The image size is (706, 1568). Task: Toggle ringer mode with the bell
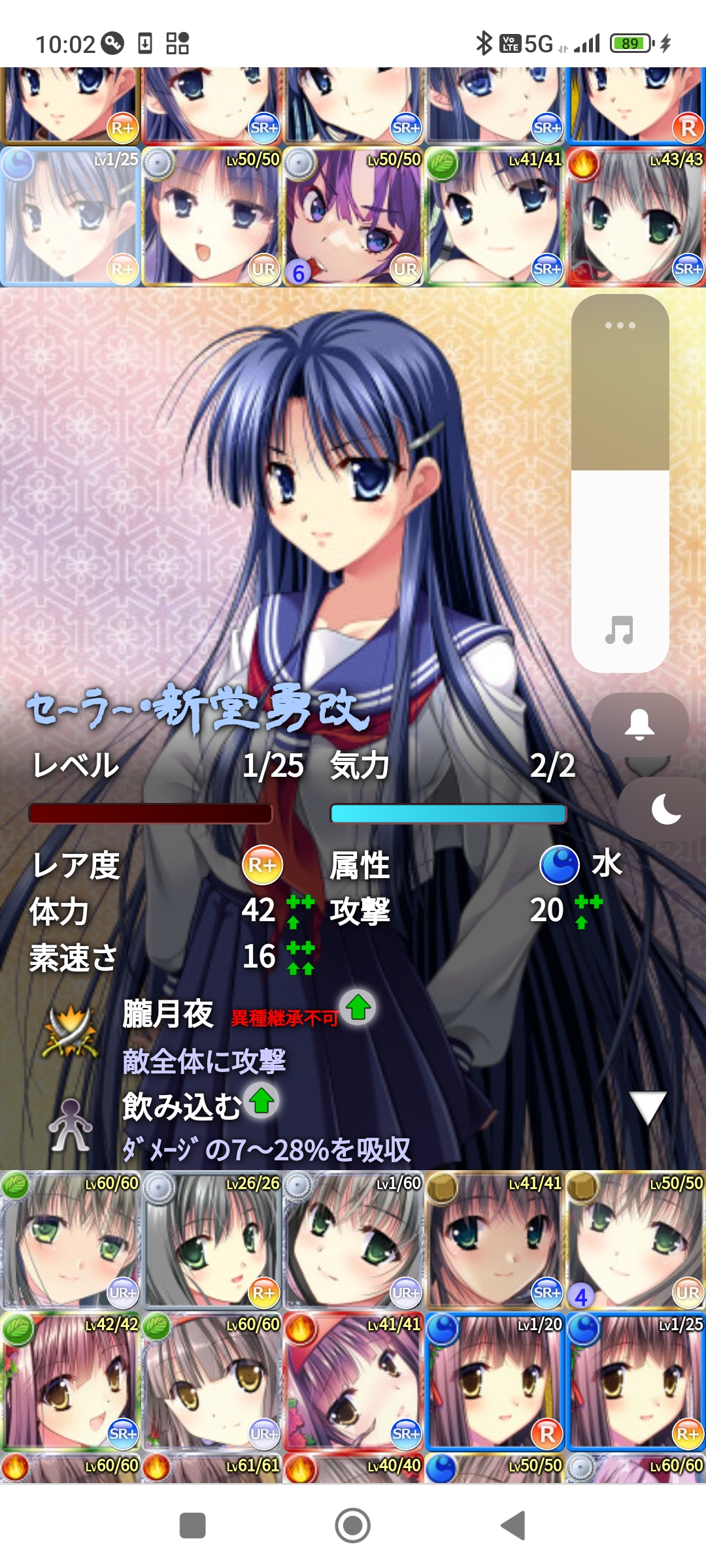click(639, 724)
